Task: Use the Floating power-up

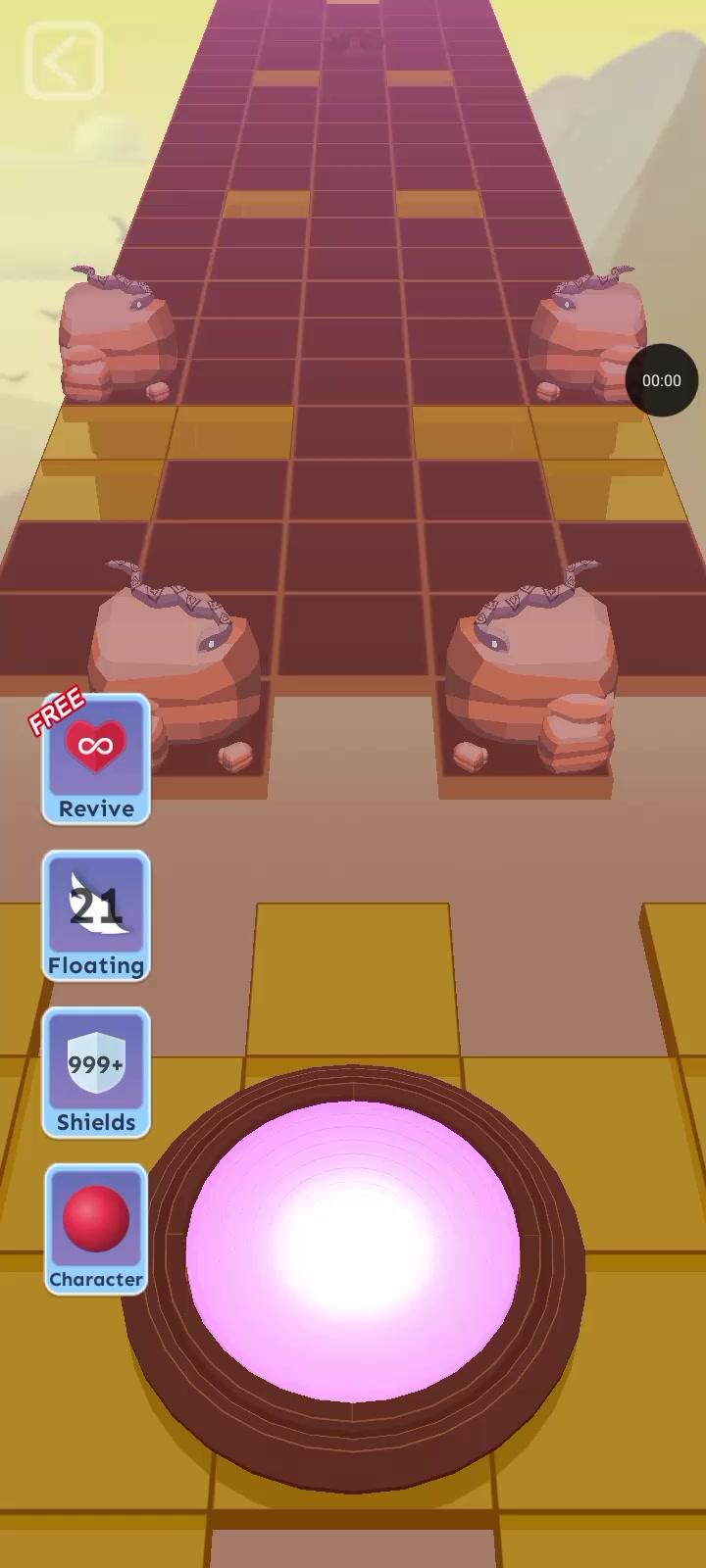Action: (96, 915)
